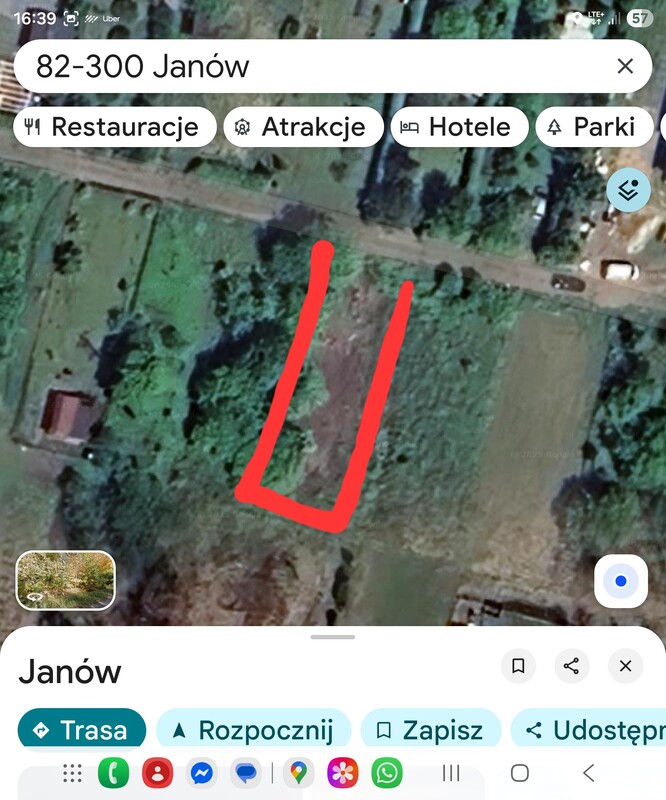Get directions with Trasa
This screenshot has width=666, height=800.
pyautogui.click(x=82, y=730)
